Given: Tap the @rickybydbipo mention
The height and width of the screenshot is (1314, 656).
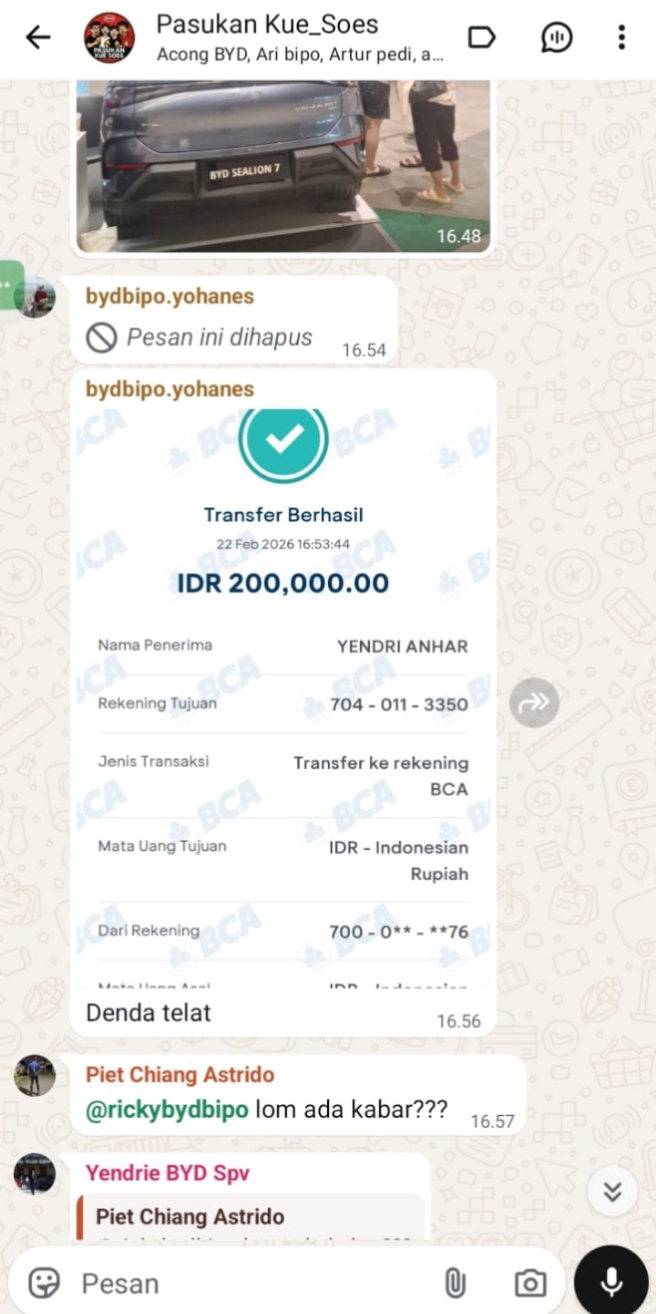Looking at the screenshot, I should 167,1110.
